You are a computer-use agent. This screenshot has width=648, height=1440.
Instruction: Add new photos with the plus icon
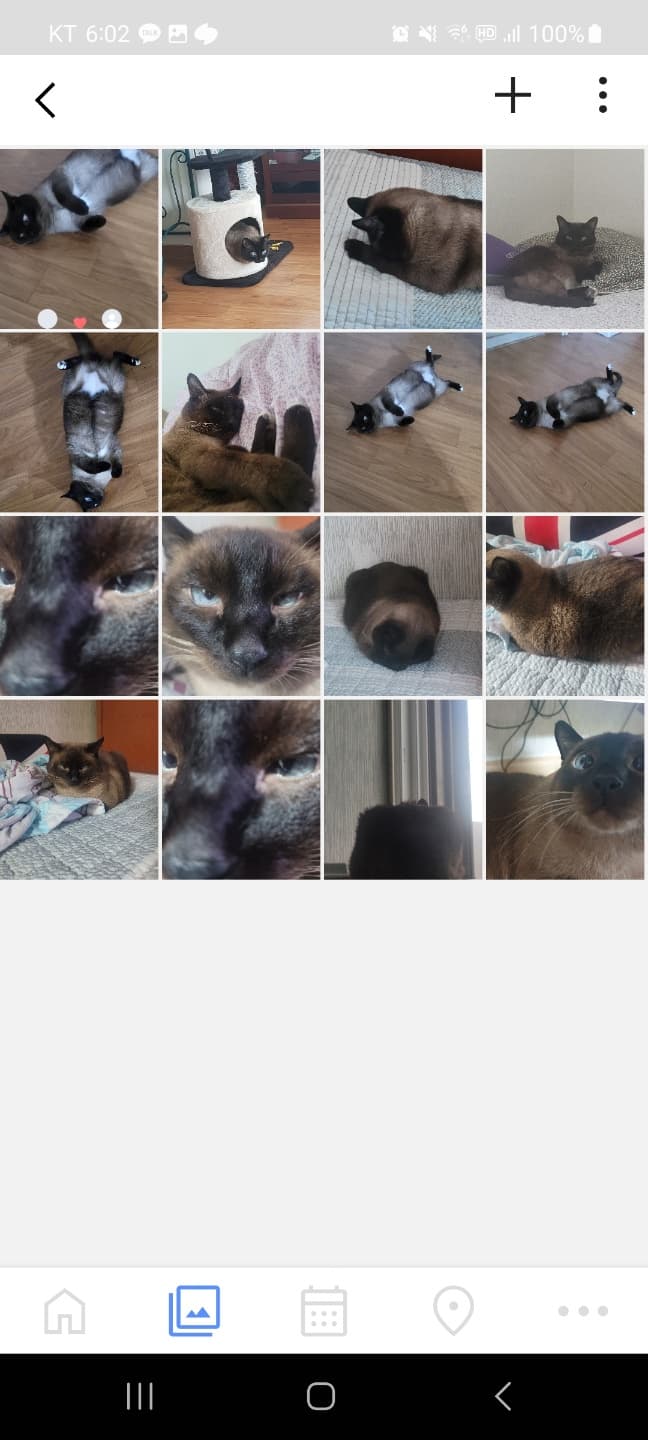(512, 96)
